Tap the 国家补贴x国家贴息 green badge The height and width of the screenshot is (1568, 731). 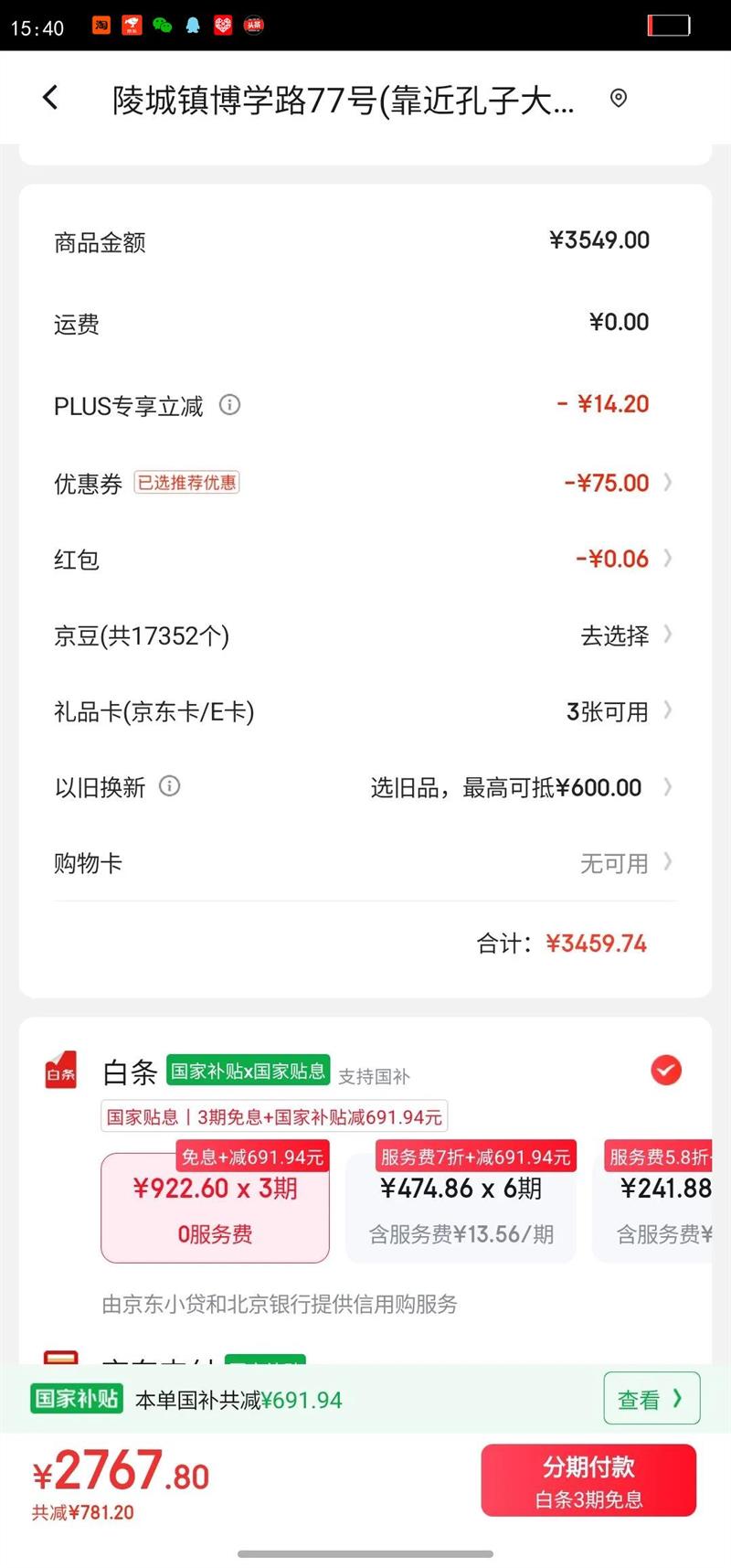249,1071
